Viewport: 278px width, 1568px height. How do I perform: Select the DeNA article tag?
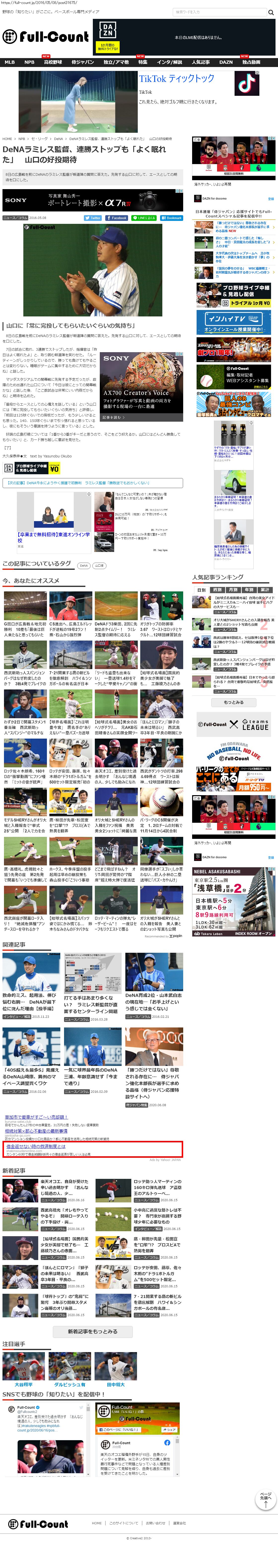[x=84, y=566]
